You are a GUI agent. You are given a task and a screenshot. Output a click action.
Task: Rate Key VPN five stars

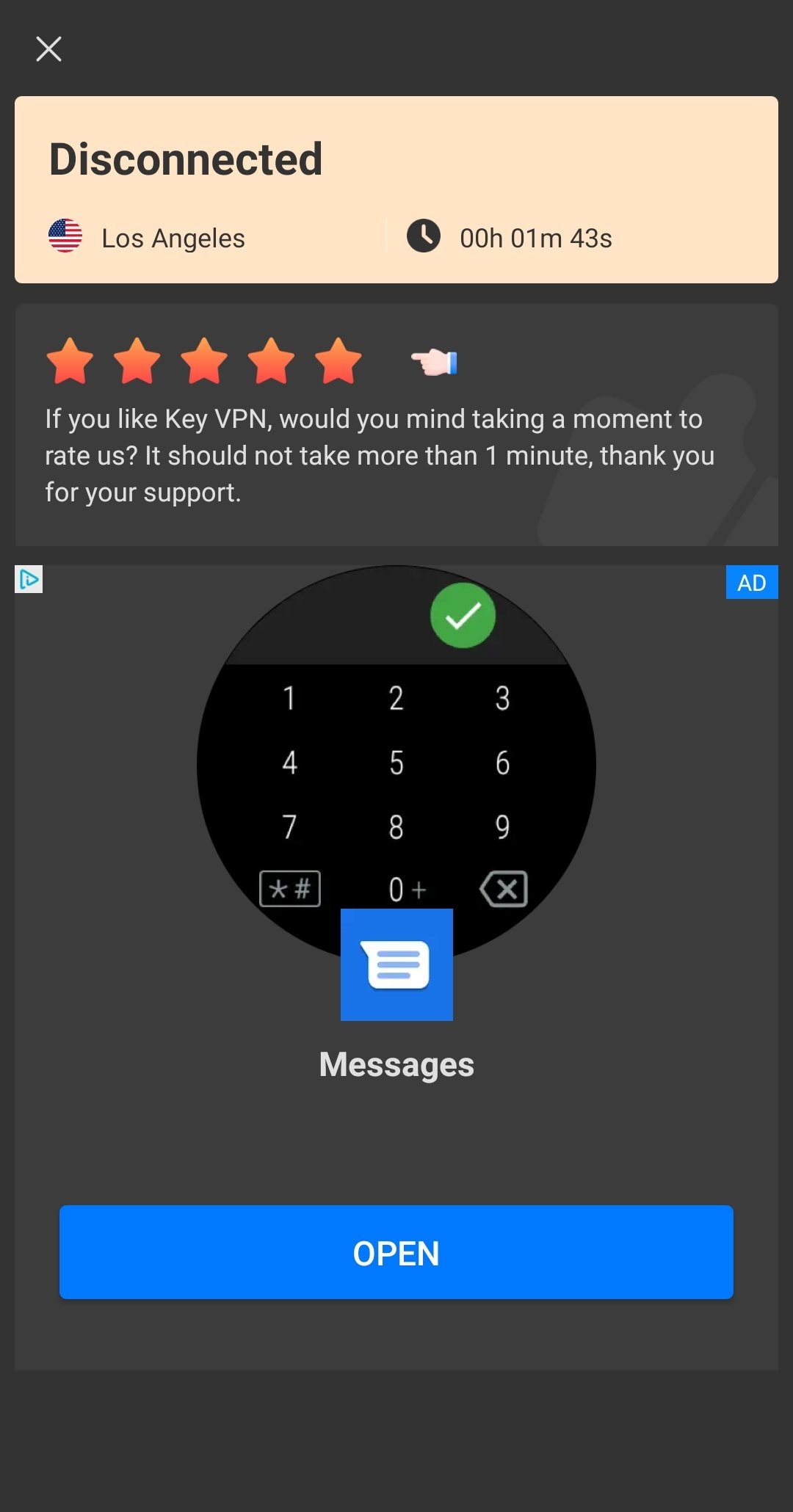pyautogui.click(x=338, y=361)
